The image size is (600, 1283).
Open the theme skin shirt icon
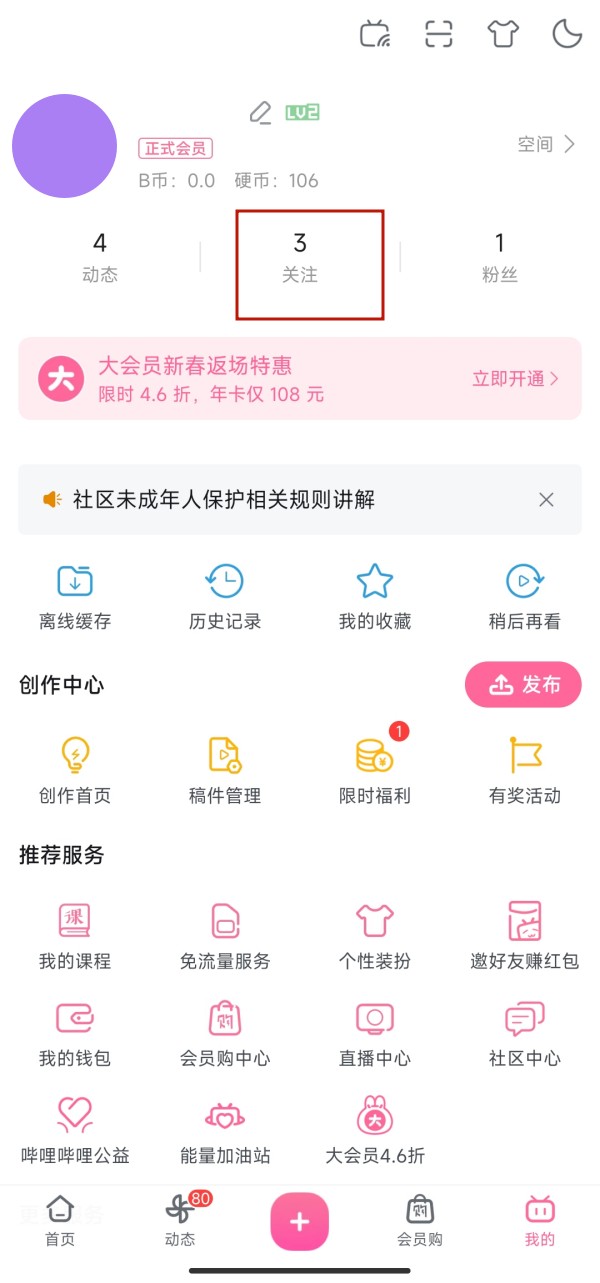point(503,34)
